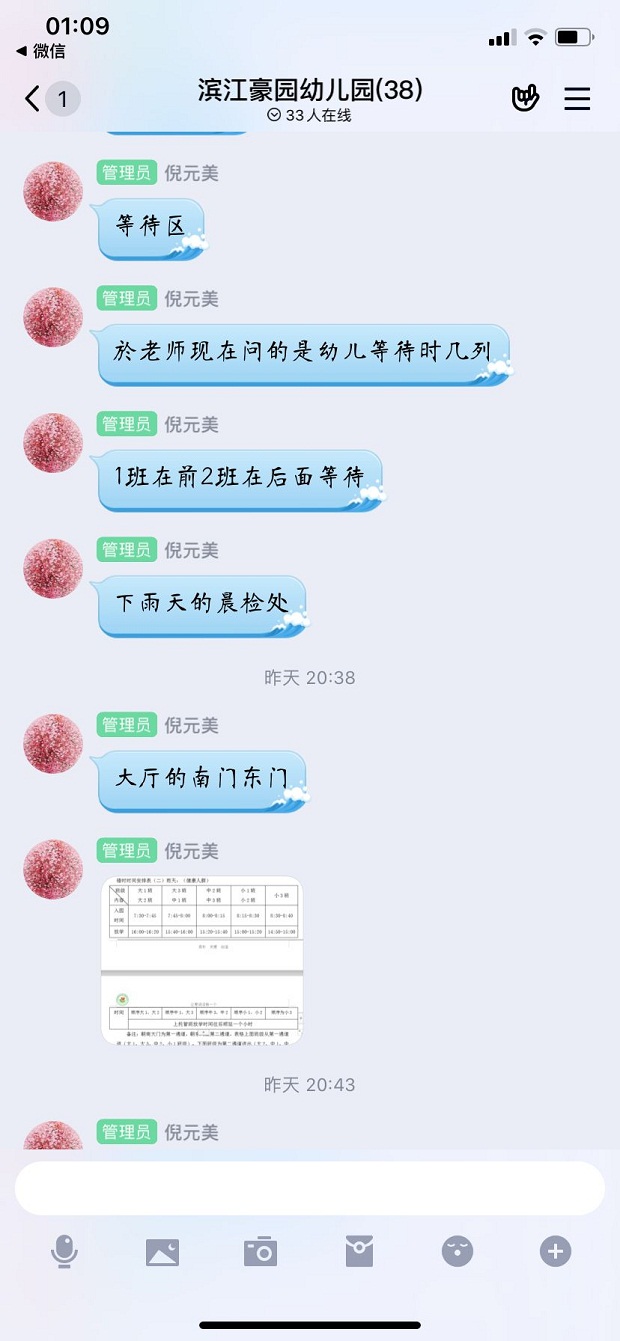Open the plus menu for more options
The image size is (620, 1341).
coord(555,1251)
